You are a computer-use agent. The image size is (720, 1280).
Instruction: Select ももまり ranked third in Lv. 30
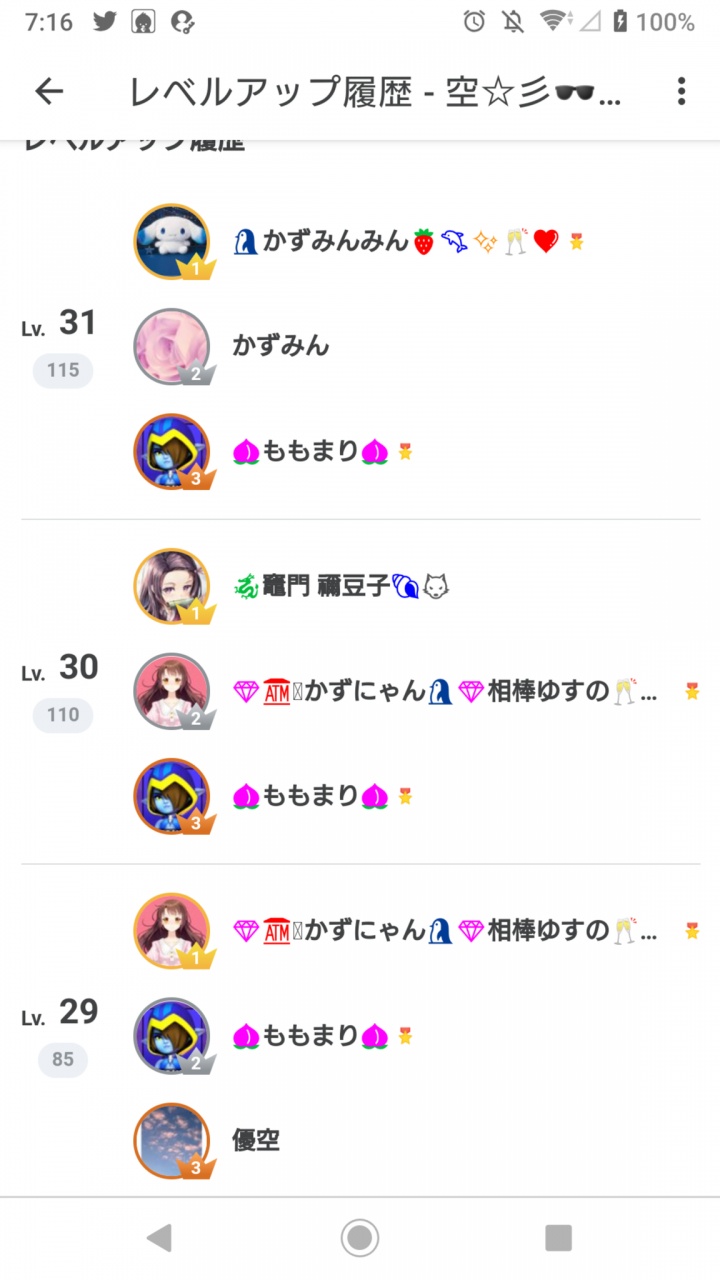pos(417,796)
